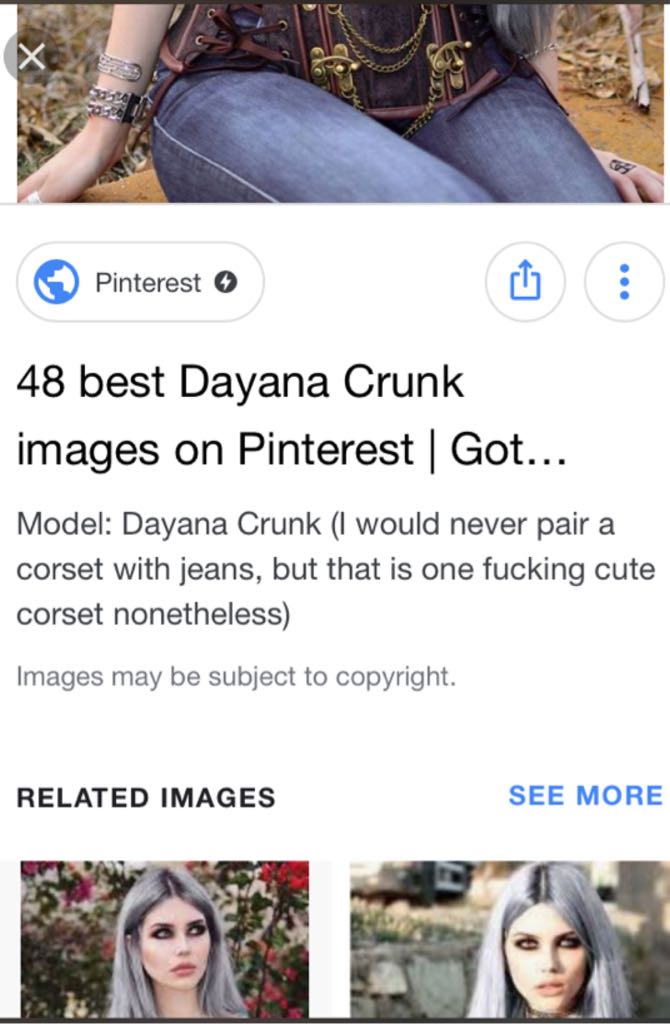Image resolution: width=670 pixels, height=1024 pixels.
Task: Share this image result
Action: pos(525,283)
